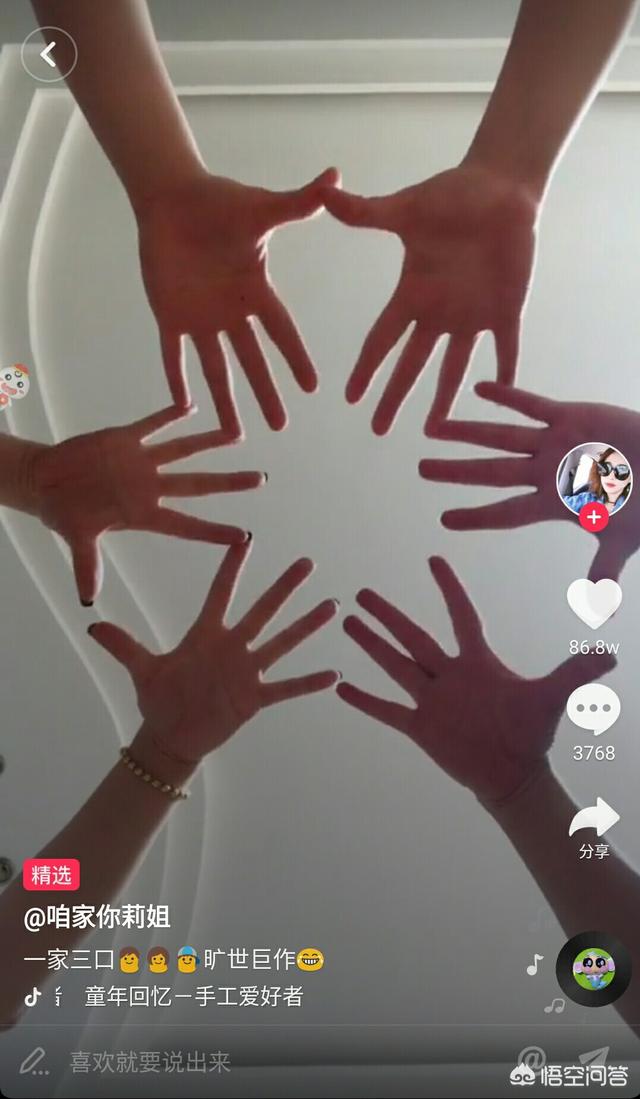Viewport: 640px width, 1099px height.
Task: Open the creator's profile avatar
Action: (594, 477)
